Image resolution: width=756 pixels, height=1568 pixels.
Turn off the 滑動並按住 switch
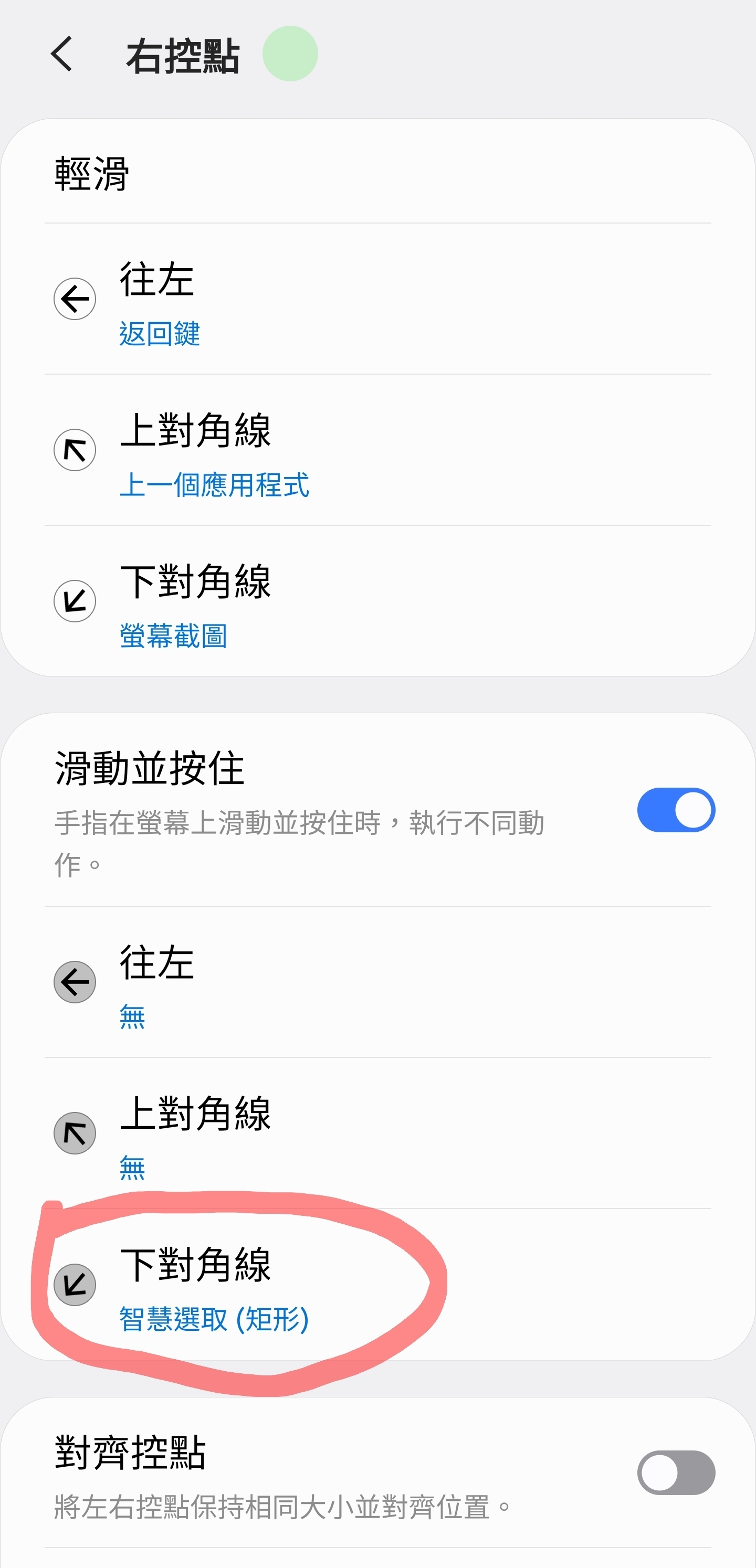[x=676, y=810]
